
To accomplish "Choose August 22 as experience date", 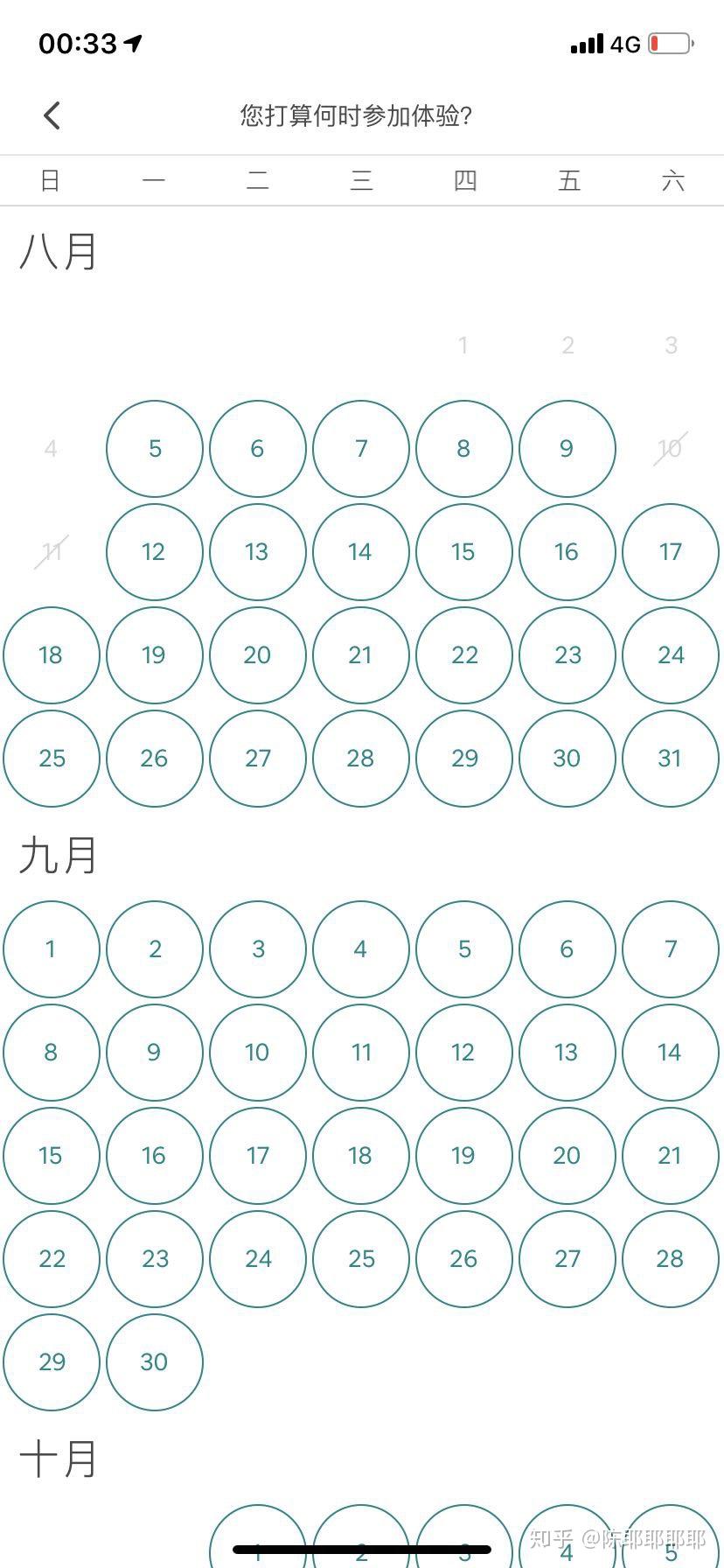I will tap(464, 655).
